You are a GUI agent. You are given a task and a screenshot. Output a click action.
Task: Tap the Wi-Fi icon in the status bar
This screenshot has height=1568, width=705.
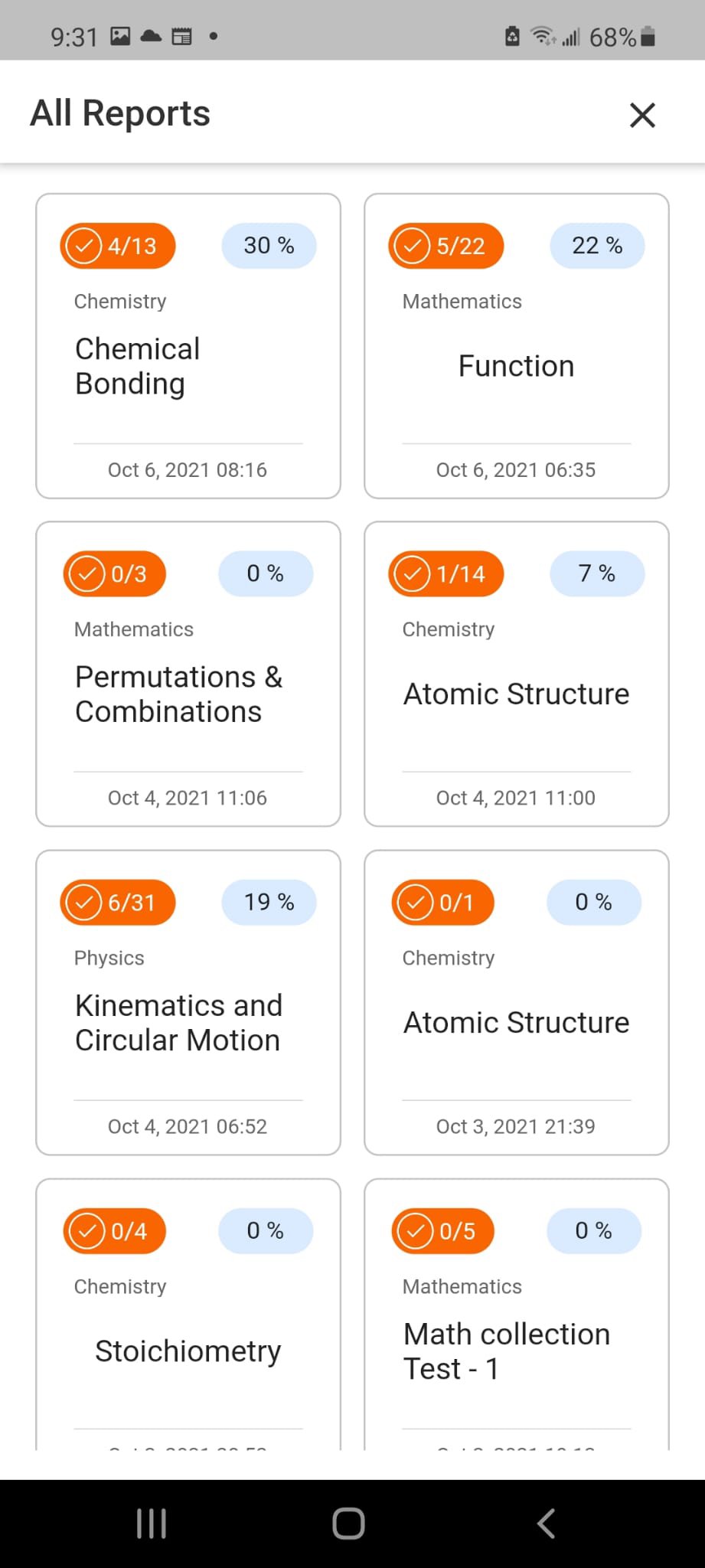[542, 36]
